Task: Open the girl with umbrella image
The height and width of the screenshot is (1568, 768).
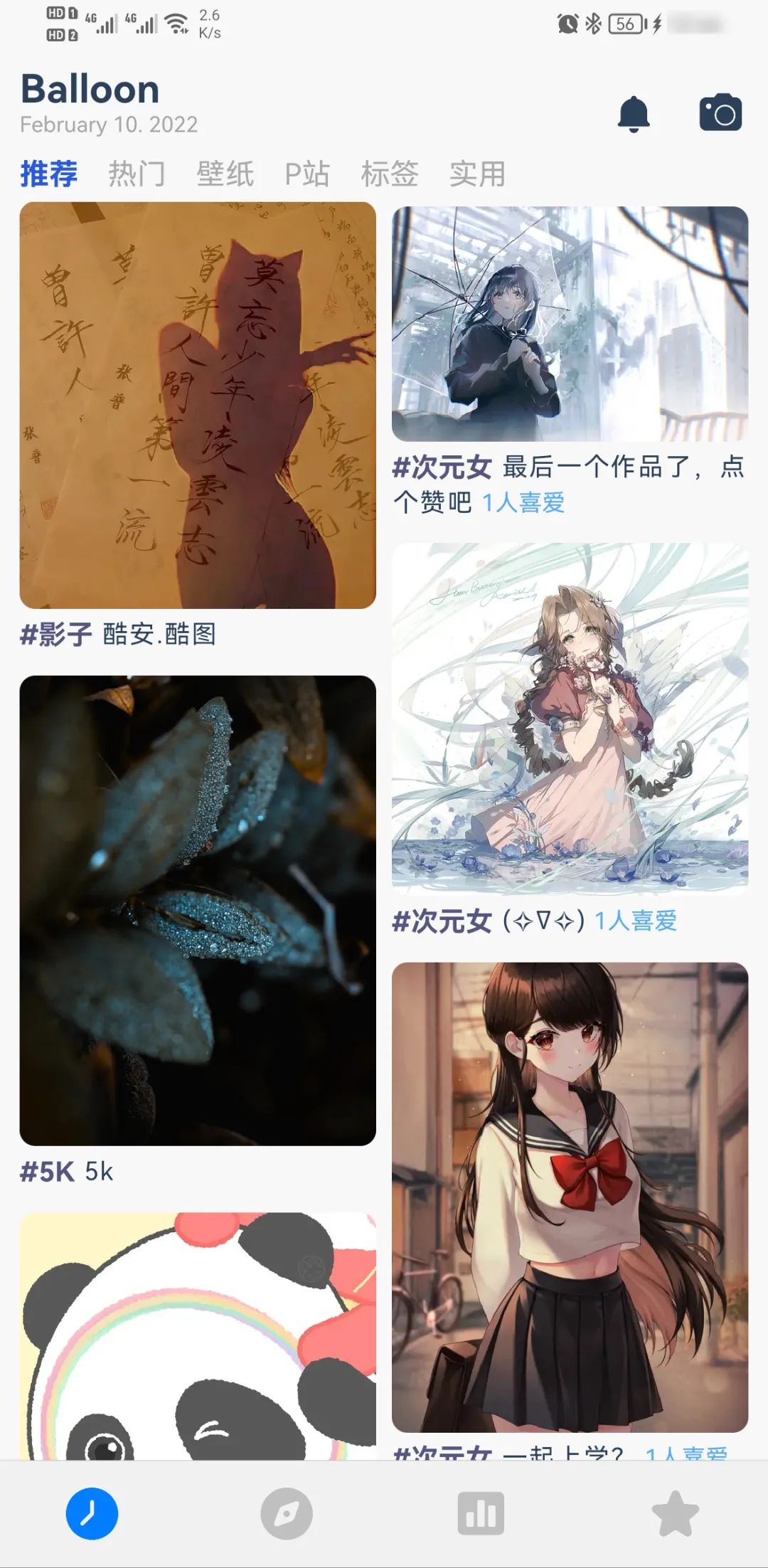Action: click(x=570, y=324)
